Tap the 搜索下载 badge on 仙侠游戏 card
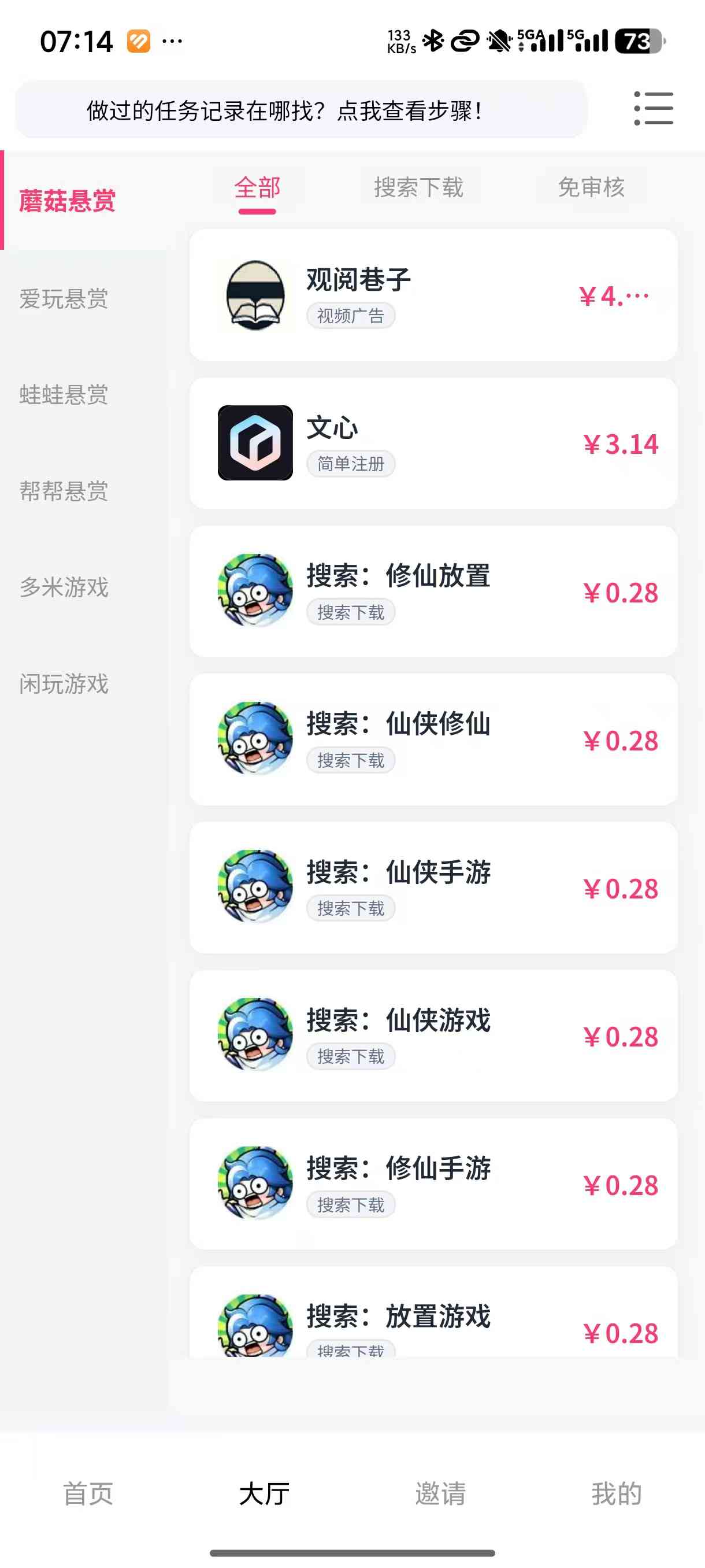The width and height of the screenshot is (705, 1568). tap(351, 1057)
